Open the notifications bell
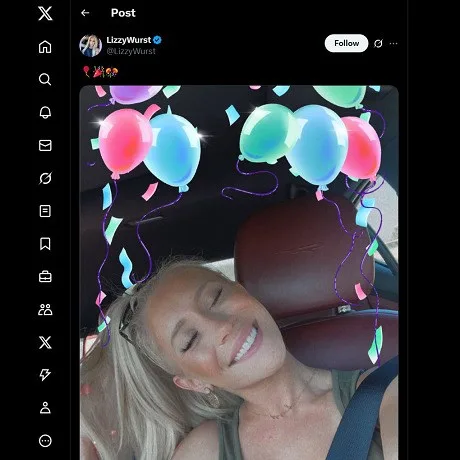460x460 pixels. [x=45, y=112]
